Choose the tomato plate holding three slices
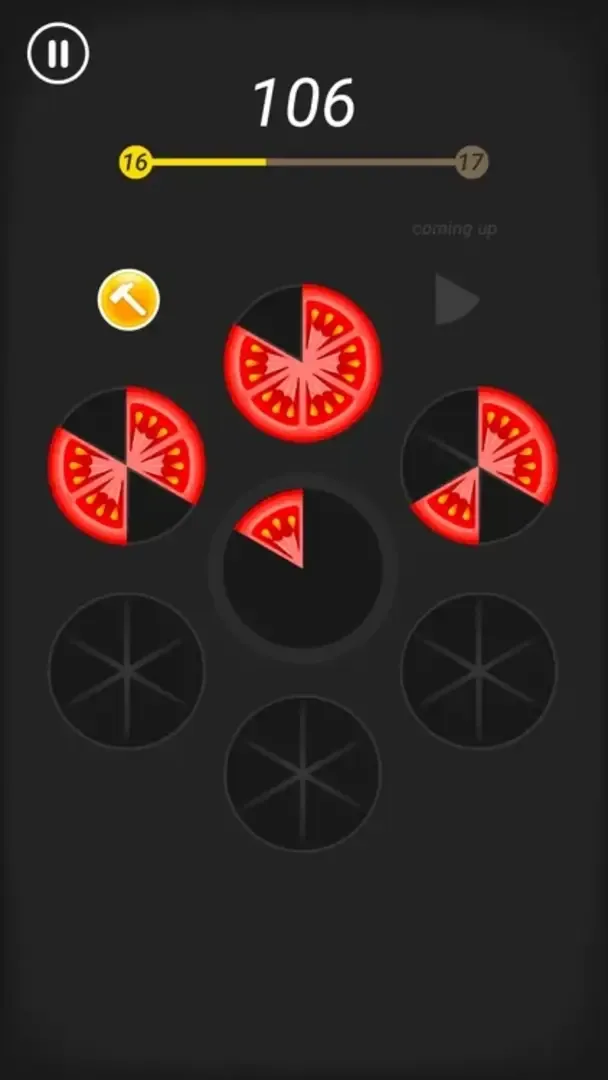Screen dimensions: 608x1080 click(x=479, y=466)
